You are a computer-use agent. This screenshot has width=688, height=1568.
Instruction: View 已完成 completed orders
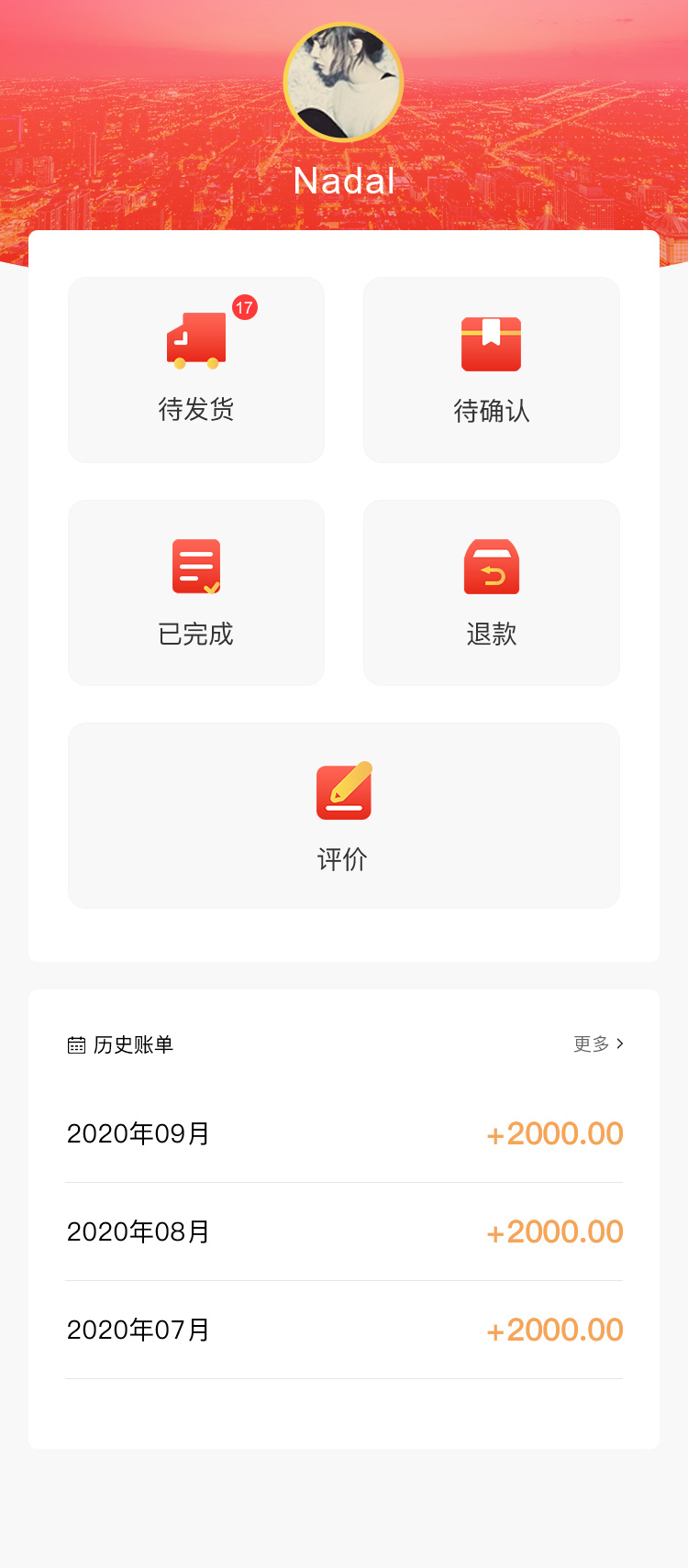point(196,592)
